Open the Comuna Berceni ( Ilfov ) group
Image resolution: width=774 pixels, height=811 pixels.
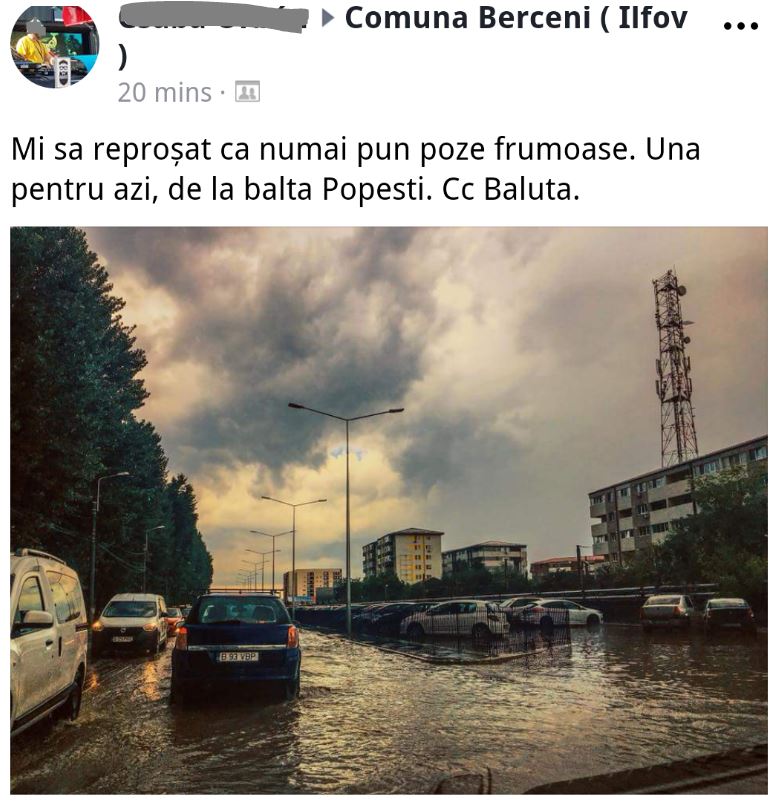pos(515,19)
